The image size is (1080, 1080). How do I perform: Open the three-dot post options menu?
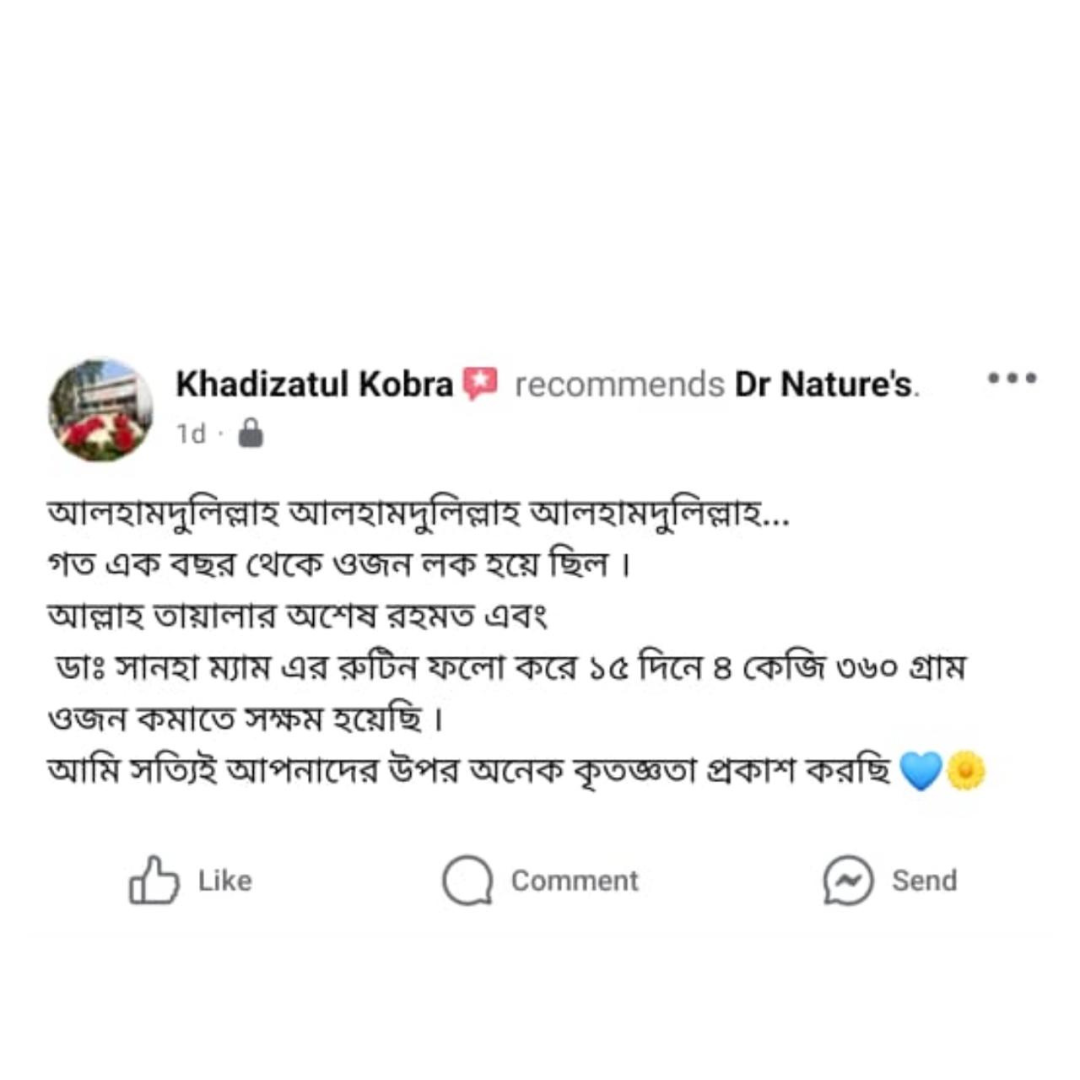pos(1011,379)
